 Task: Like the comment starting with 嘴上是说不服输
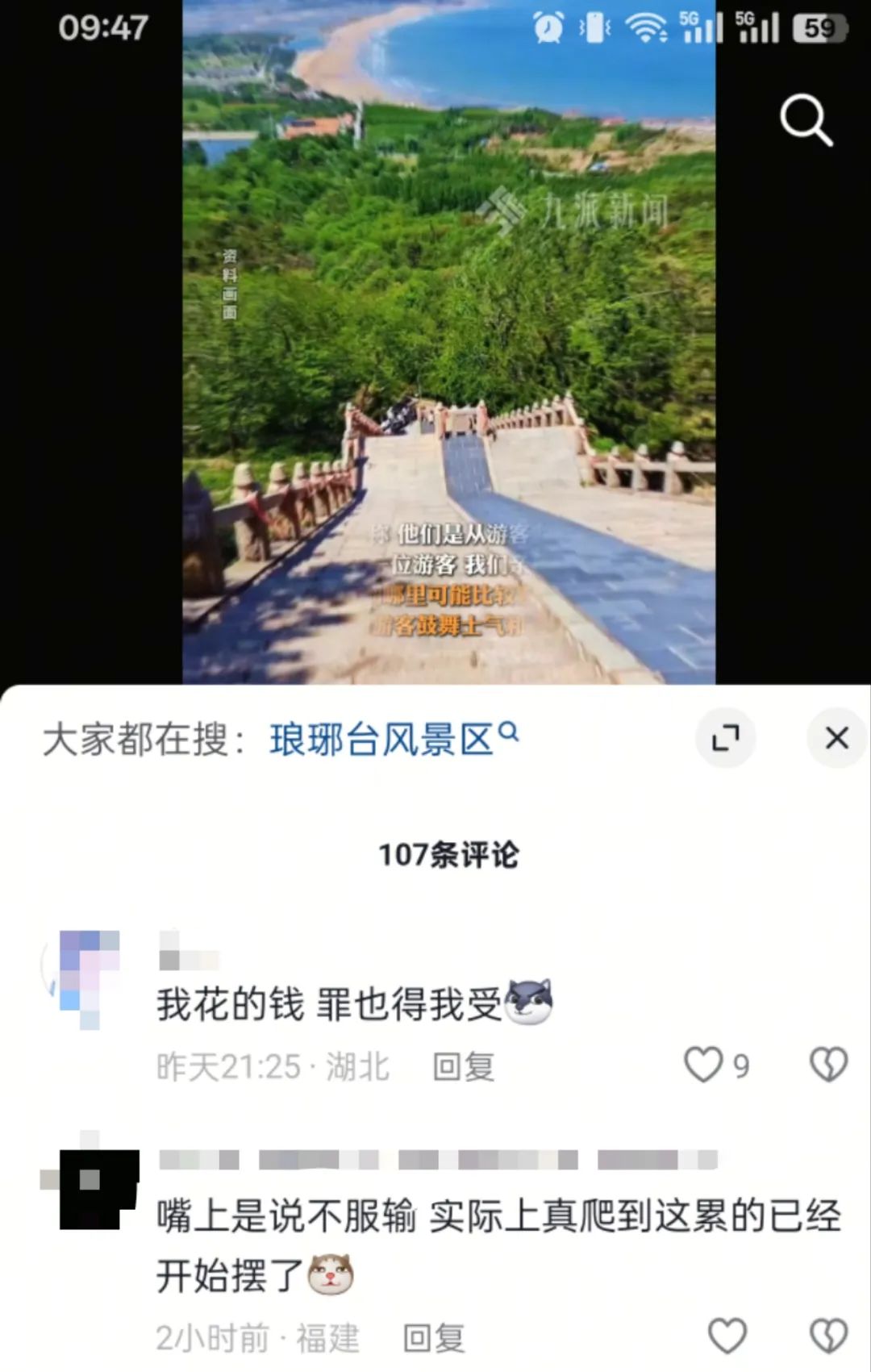point(727,1336)
